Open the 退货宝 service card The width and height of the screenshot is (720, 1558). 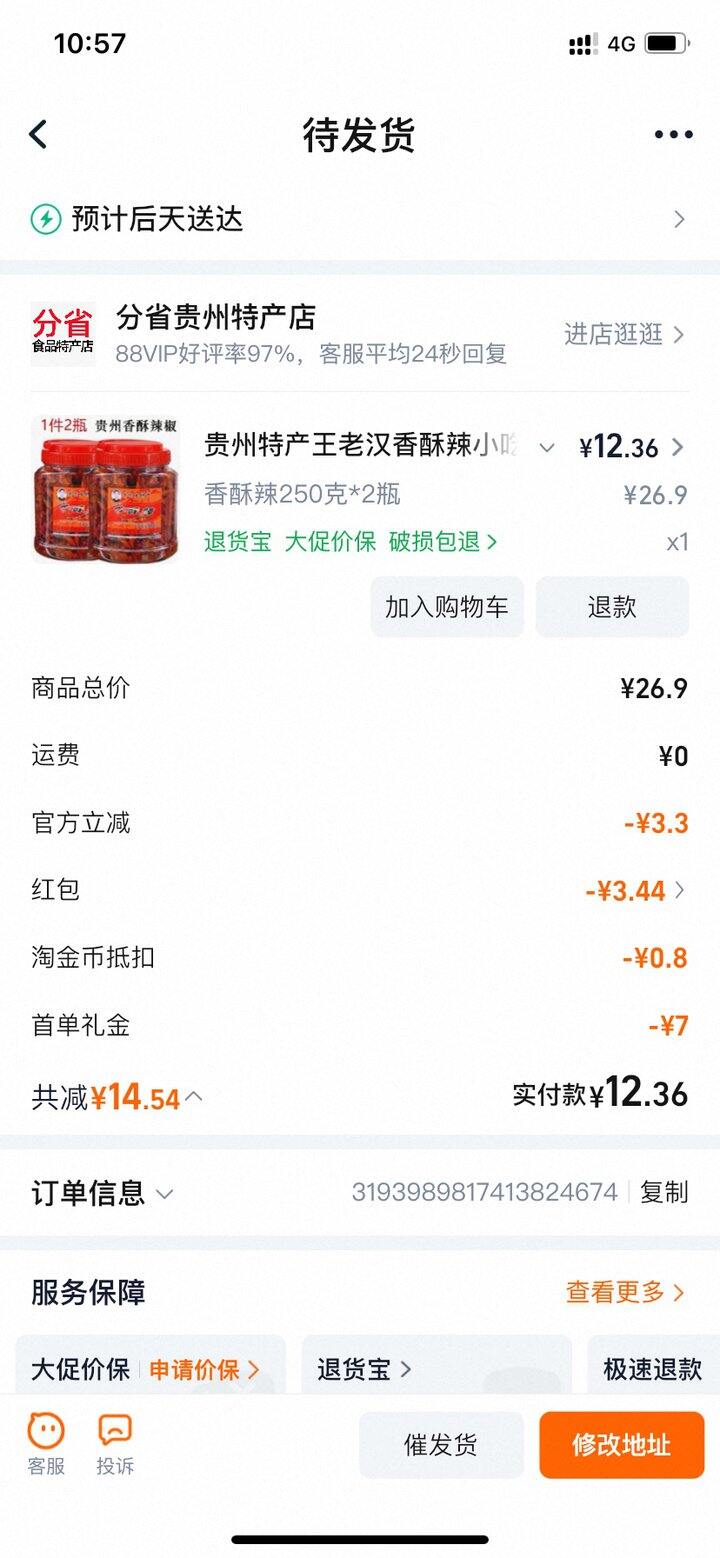tap(364, 1369)
